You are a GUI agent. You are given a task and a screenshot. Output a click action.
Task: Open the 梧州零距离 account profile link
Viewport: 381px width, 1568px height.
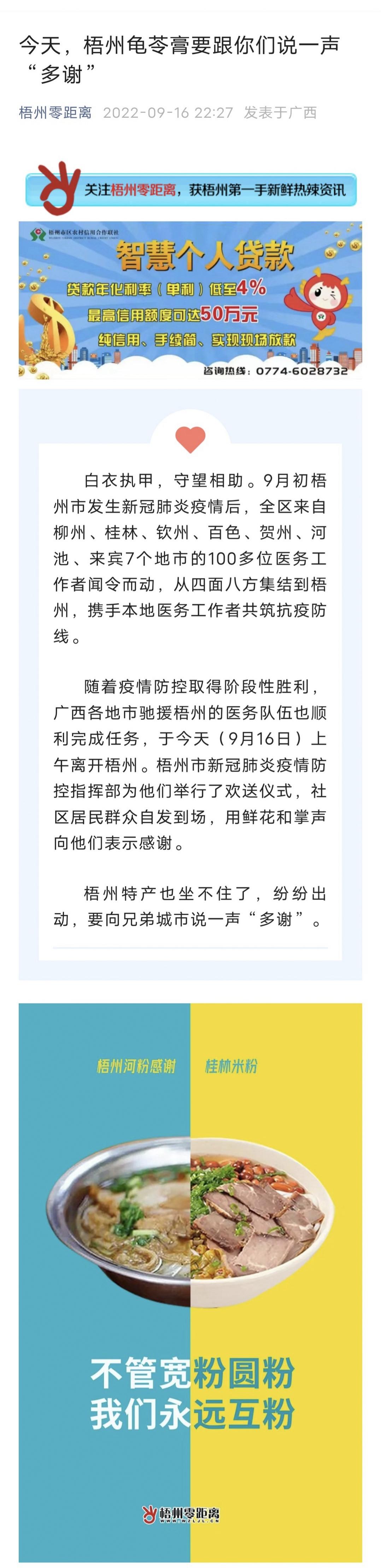55,113
